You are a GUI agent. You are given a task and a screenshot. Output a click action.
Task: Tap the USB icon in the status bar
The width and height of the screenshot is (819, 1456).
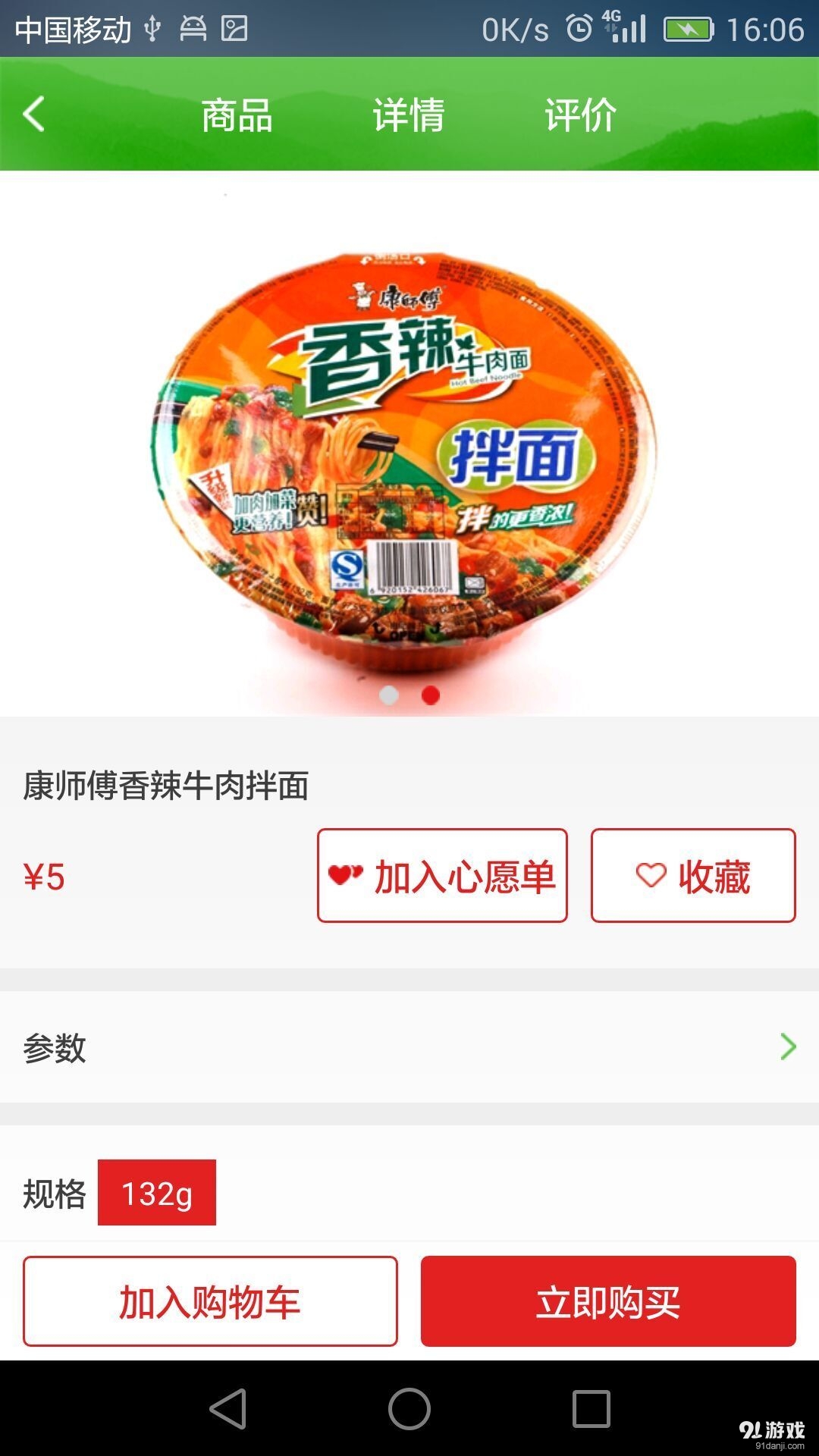[152, 27]
